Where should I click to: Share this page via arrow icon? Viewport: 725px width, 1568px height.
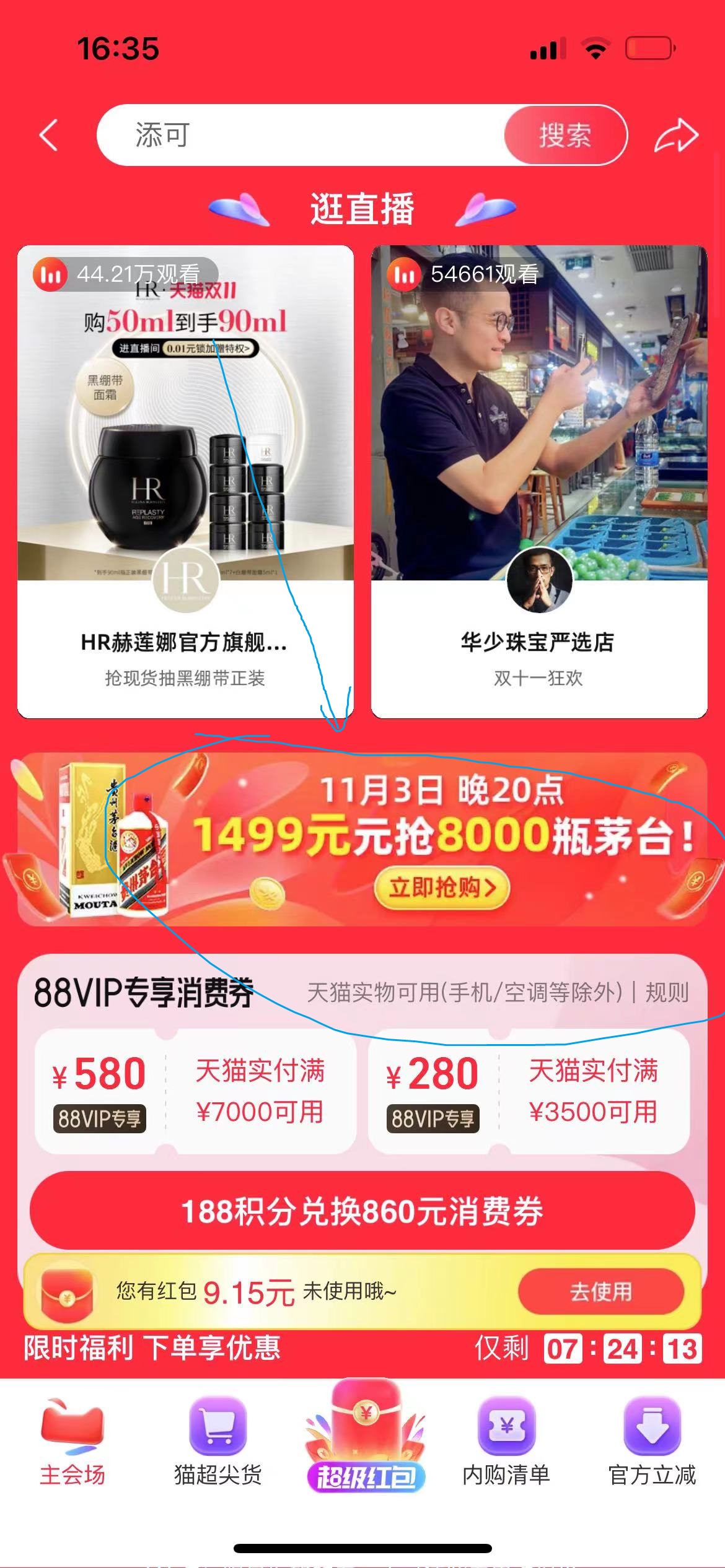click(676, 135)
